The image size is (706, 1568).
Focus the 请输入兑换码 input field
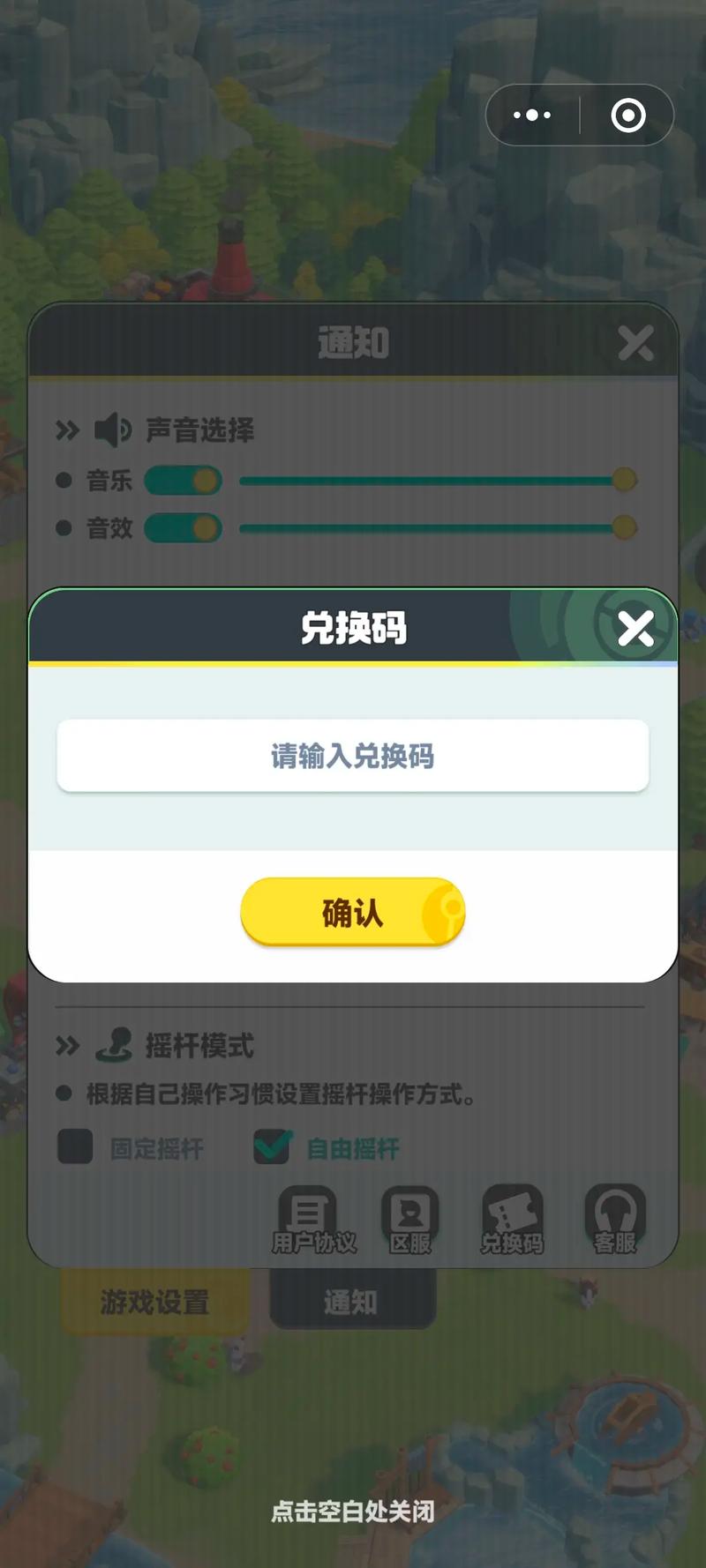click(x=353, y=756)
